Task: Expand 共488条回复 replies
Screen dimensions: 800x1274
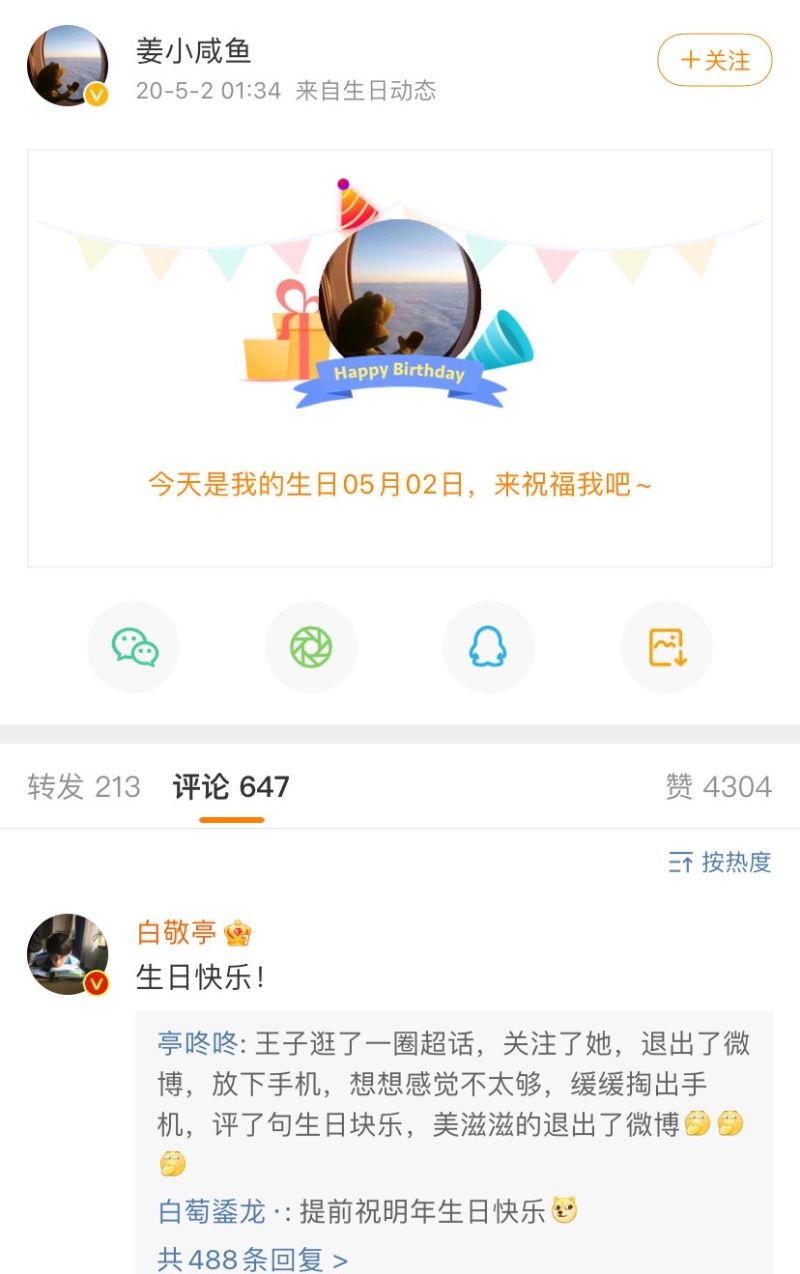Action: click(x=252, y=1259)
